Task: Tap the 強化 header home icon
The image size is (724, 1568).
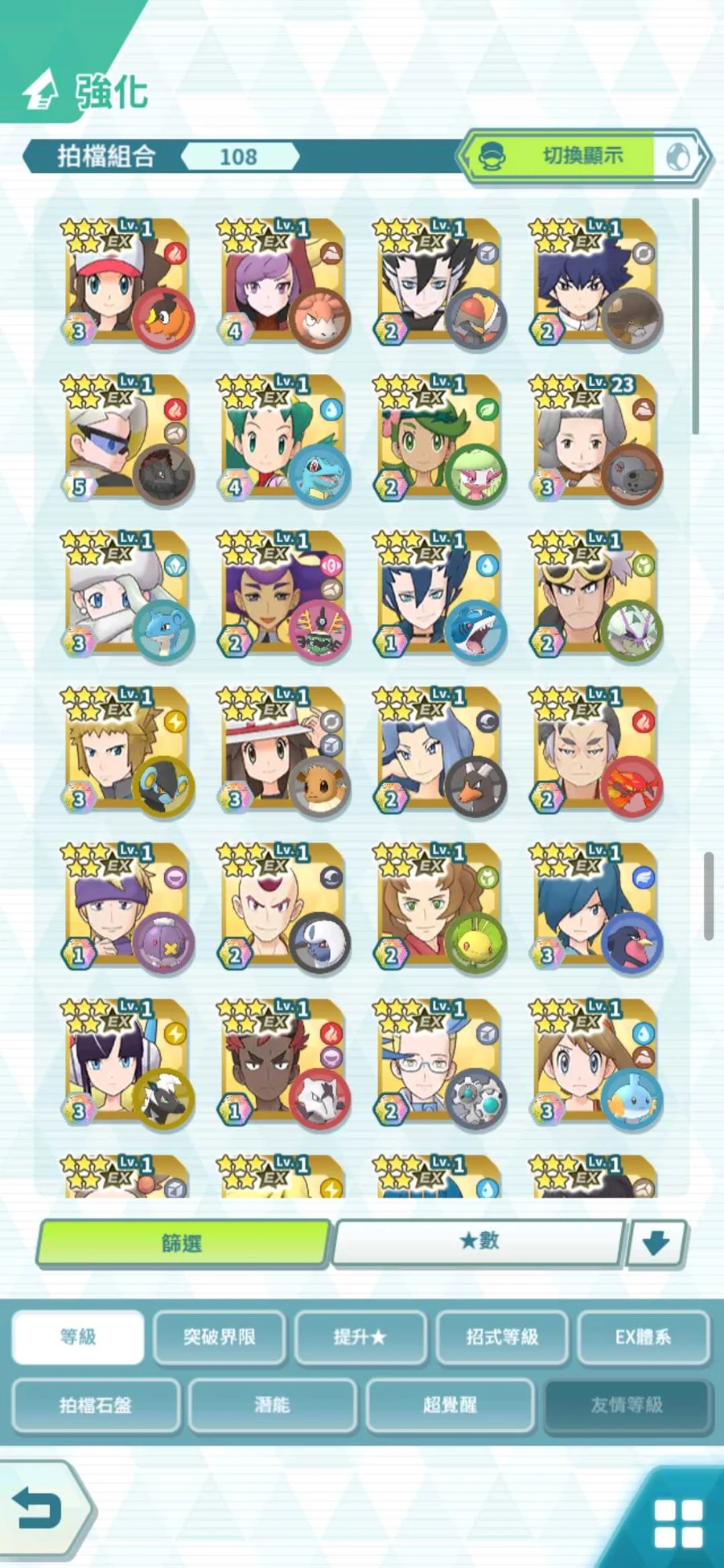Action: (x=40, y=91)
